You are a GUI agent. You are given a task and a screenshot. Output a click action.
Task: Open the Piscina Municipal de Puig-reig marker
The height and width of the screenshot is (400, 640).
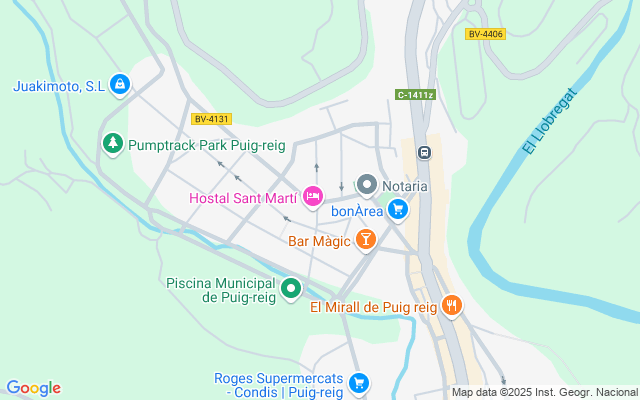[x=291, y=290]
